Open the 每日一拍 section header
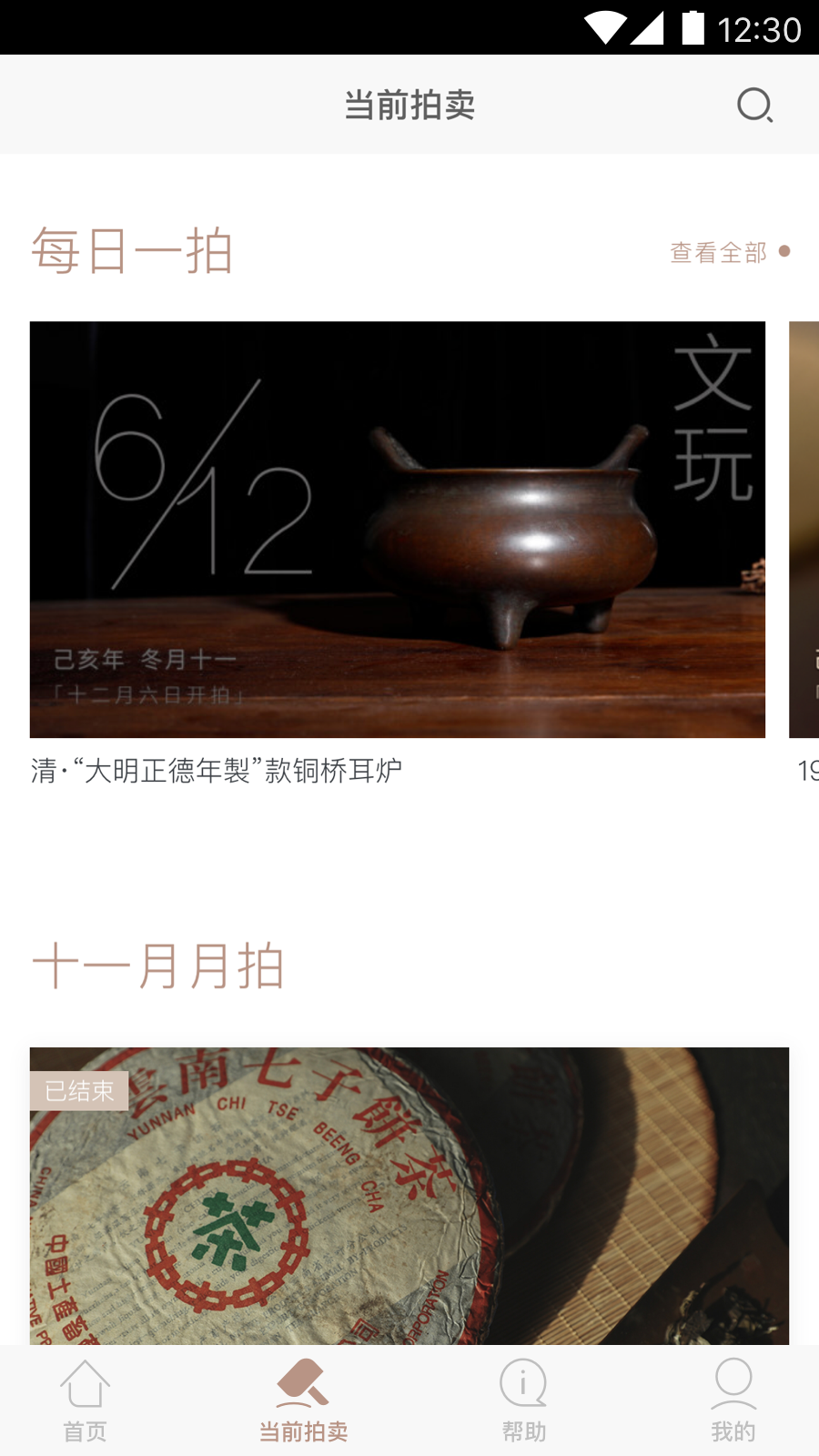The height and width of the screenshot is (1456, 819). click(x=133, y=251)
